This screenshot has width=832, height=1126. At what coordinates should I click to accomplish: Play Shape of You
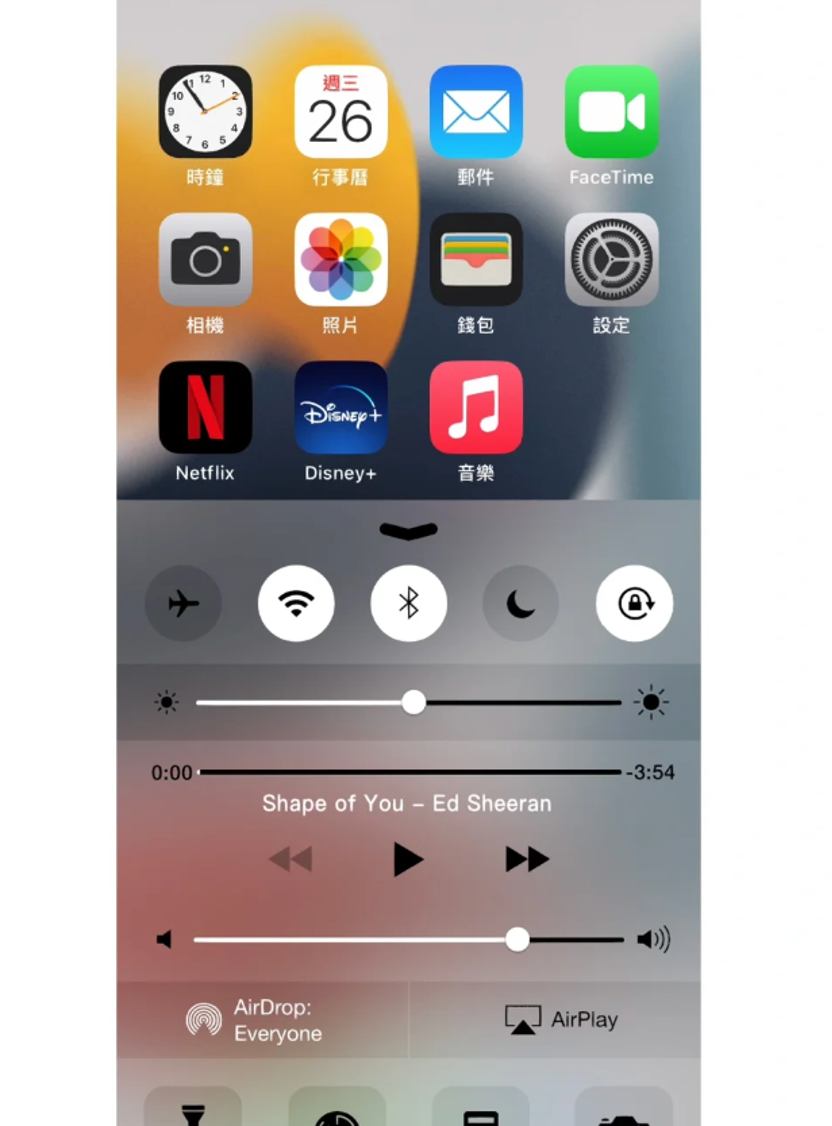tap(407, 859)
